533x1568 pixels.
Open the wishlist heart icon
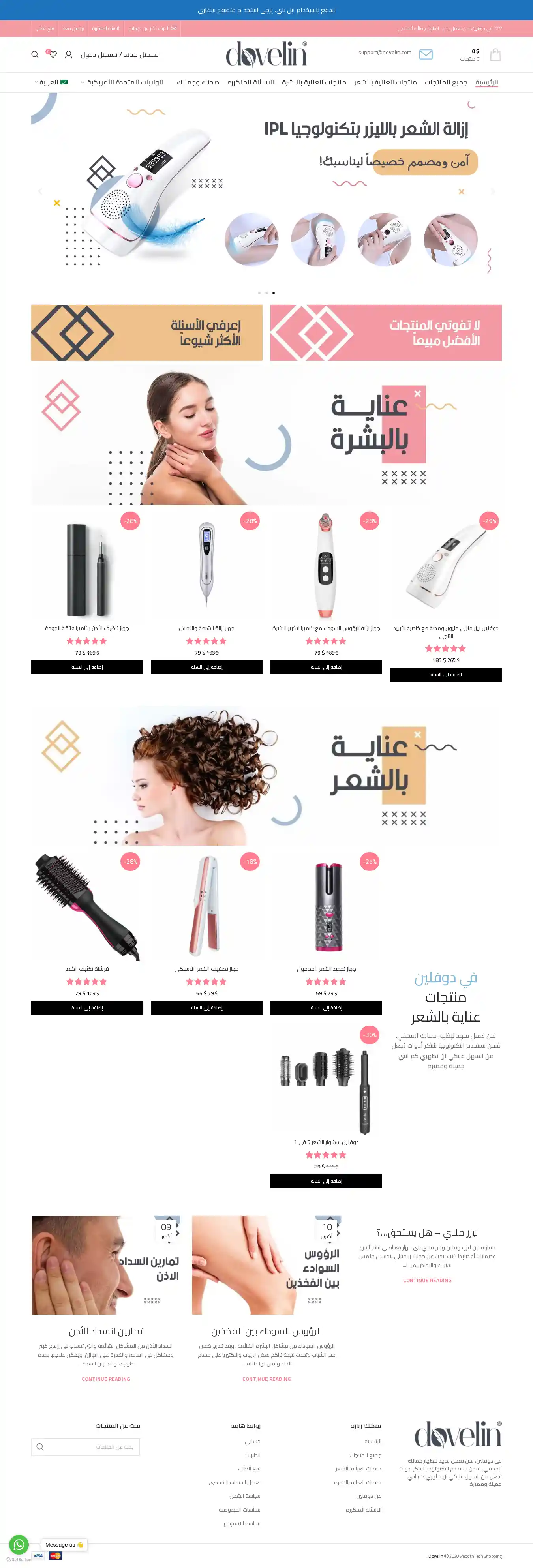pos(53,55)
